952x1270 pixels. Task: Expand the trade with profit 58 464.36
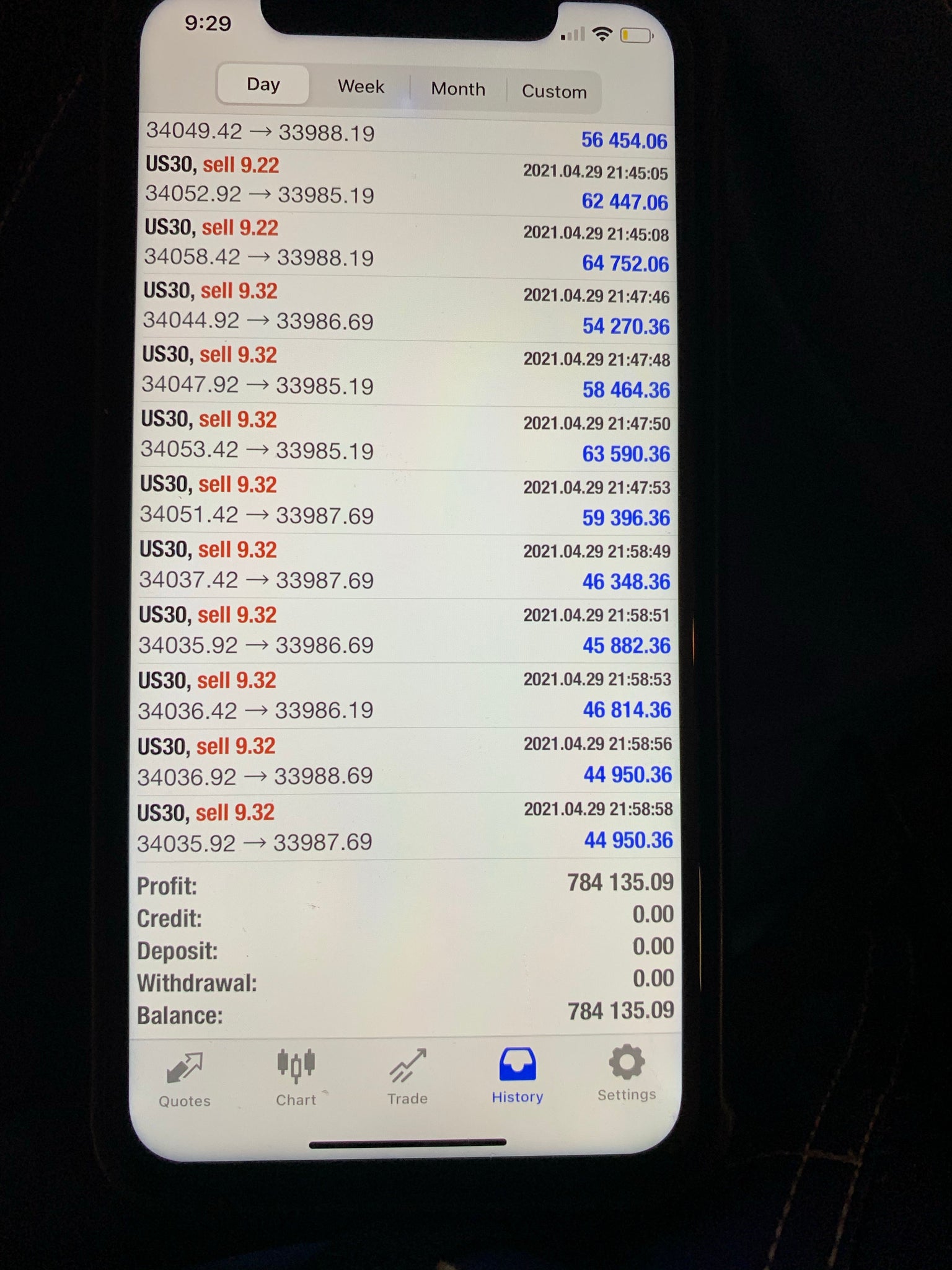point(406,373)
